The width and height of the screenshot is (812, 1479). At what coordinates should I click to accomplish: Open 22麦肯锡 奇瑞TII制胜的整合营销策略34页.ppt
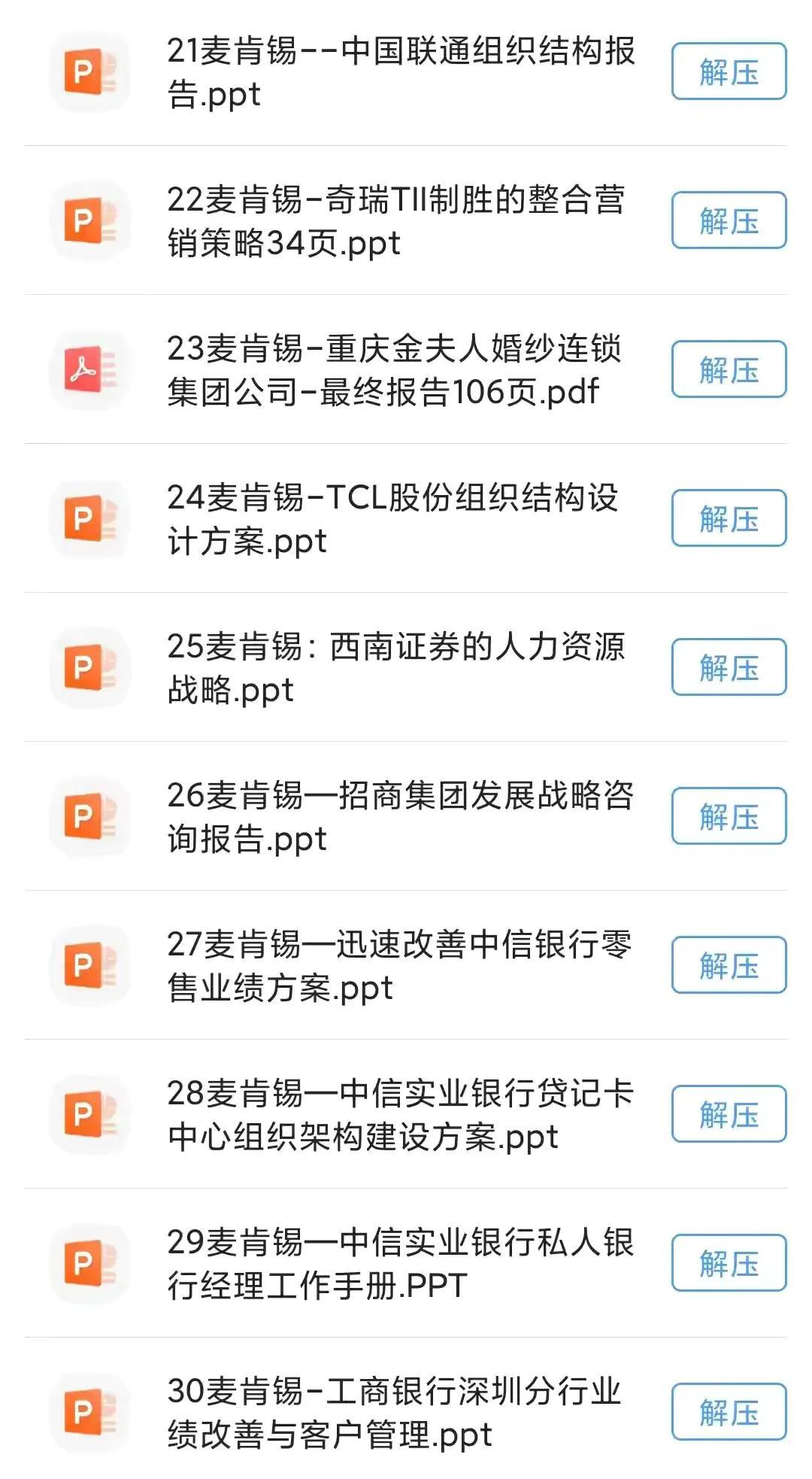point(395,221)
